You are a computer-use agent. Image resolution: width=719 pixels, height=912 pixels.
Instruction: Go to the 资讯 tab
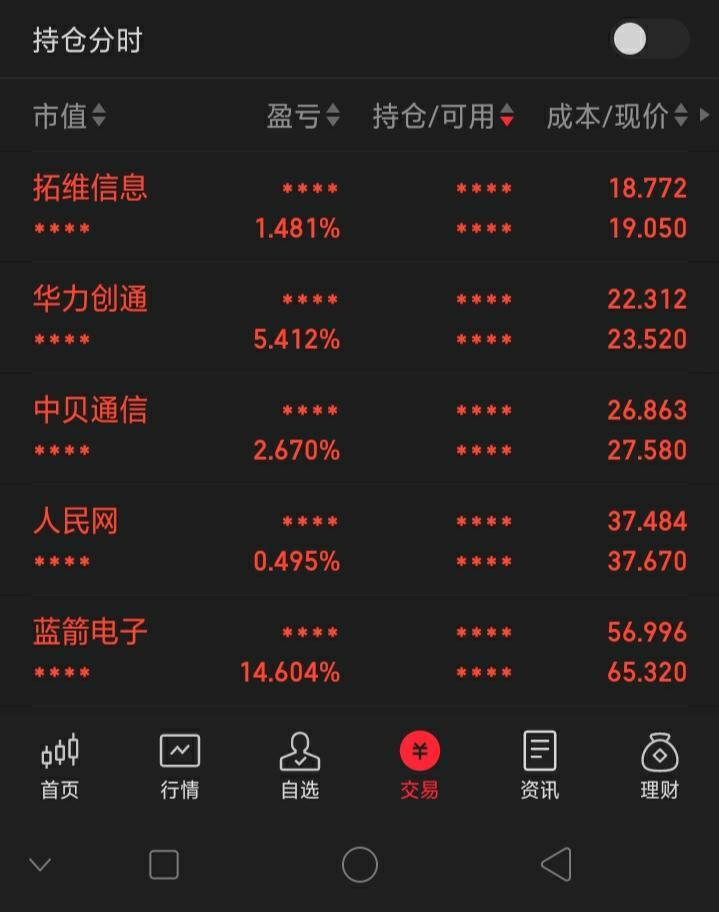pos(540,766)
